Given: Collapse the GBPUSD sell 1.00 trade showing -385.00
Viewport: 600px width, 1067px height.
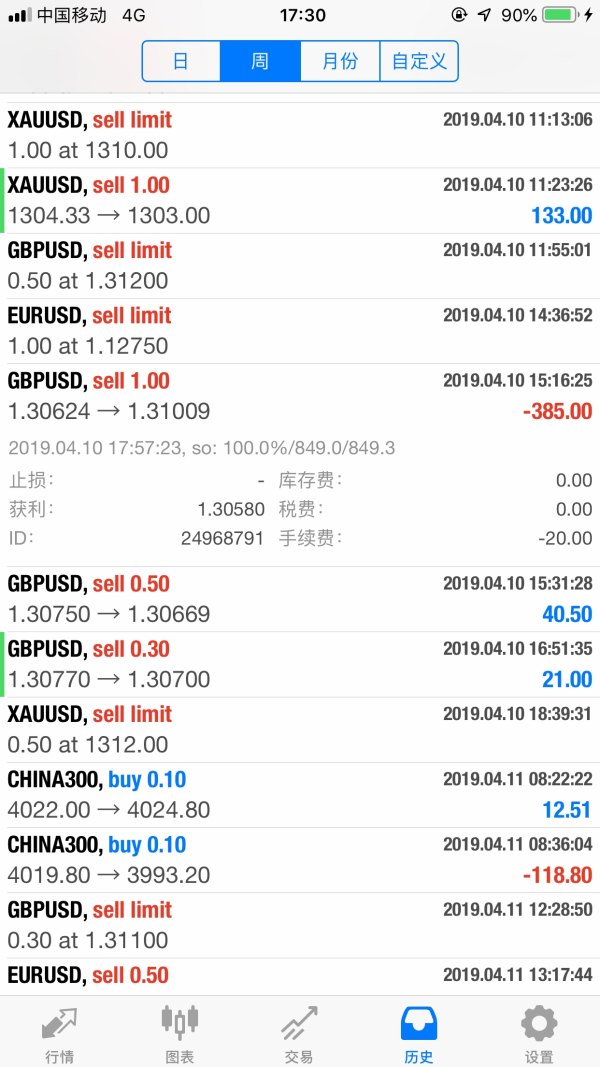Looking at the screenshot, I should (x=300, y=396).
